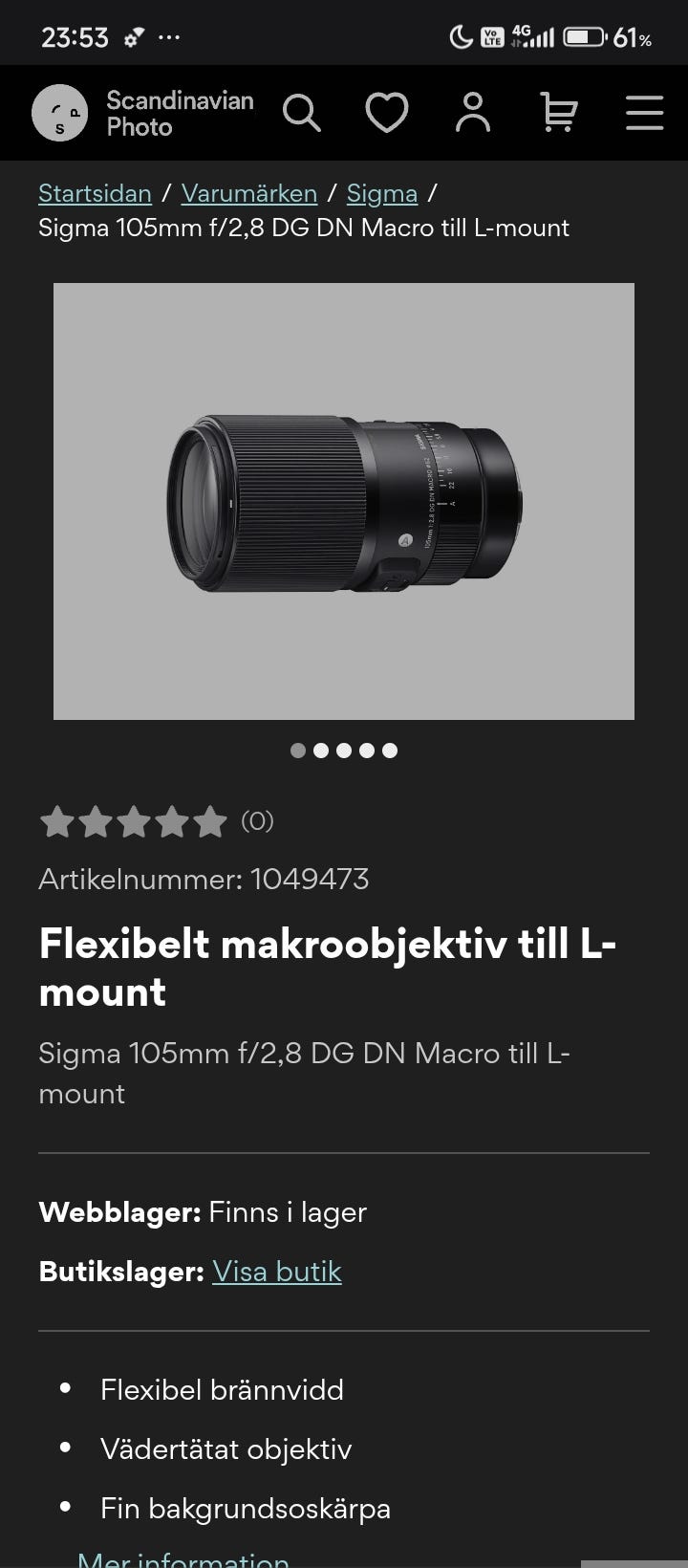Open the hamburger menu
The width and height of the screenshot is (688, 1568).
tap(644, 112)
